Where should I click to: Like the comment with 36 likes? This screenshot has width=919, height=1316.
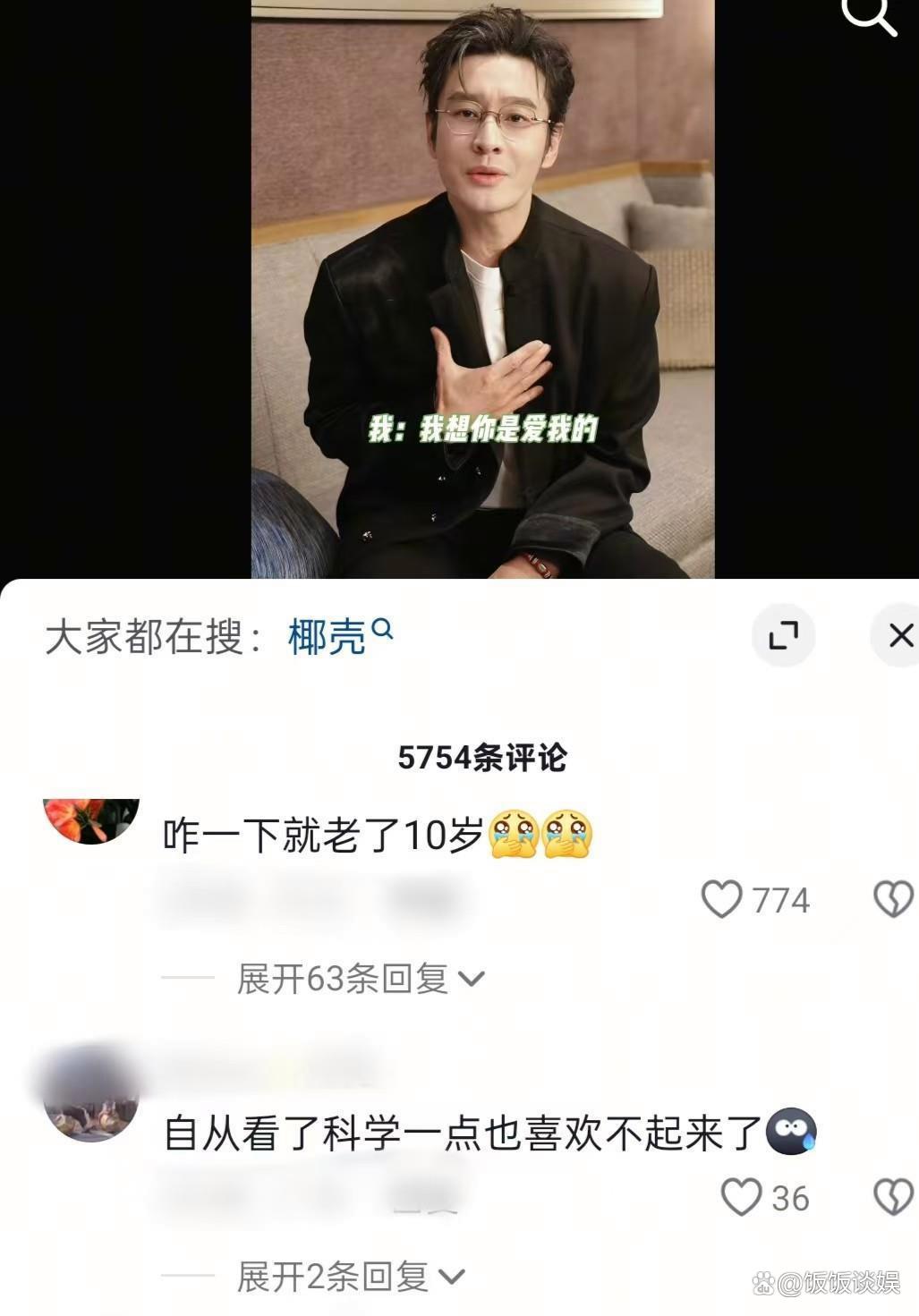[741, 1197]
